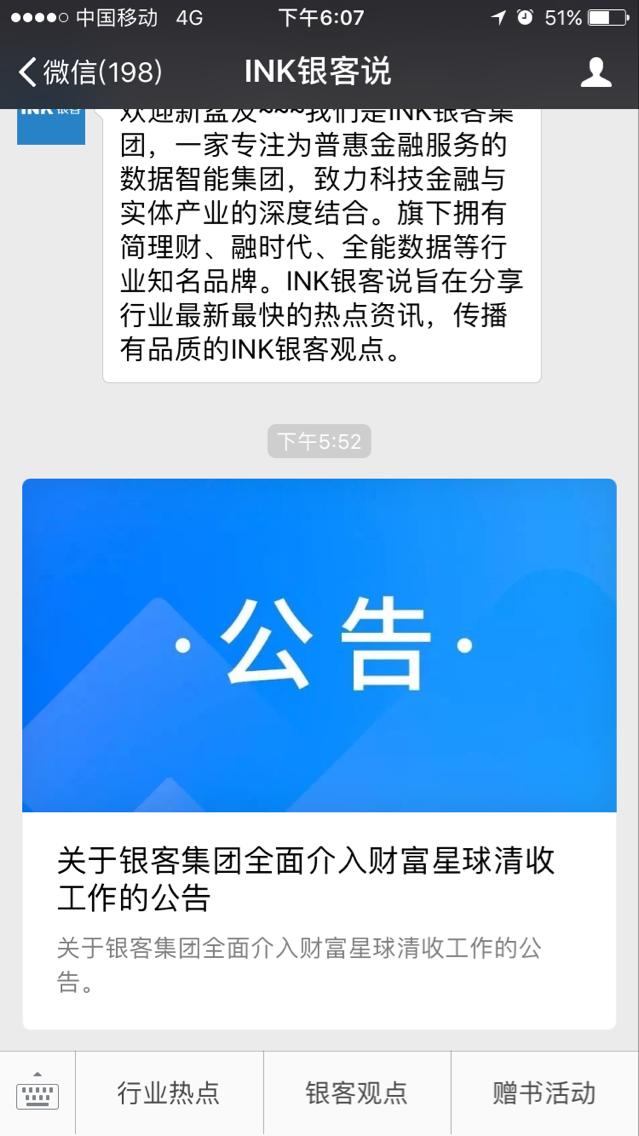
Task: Tap the INK银客 avatar beside the message
Action: point(51,124)
